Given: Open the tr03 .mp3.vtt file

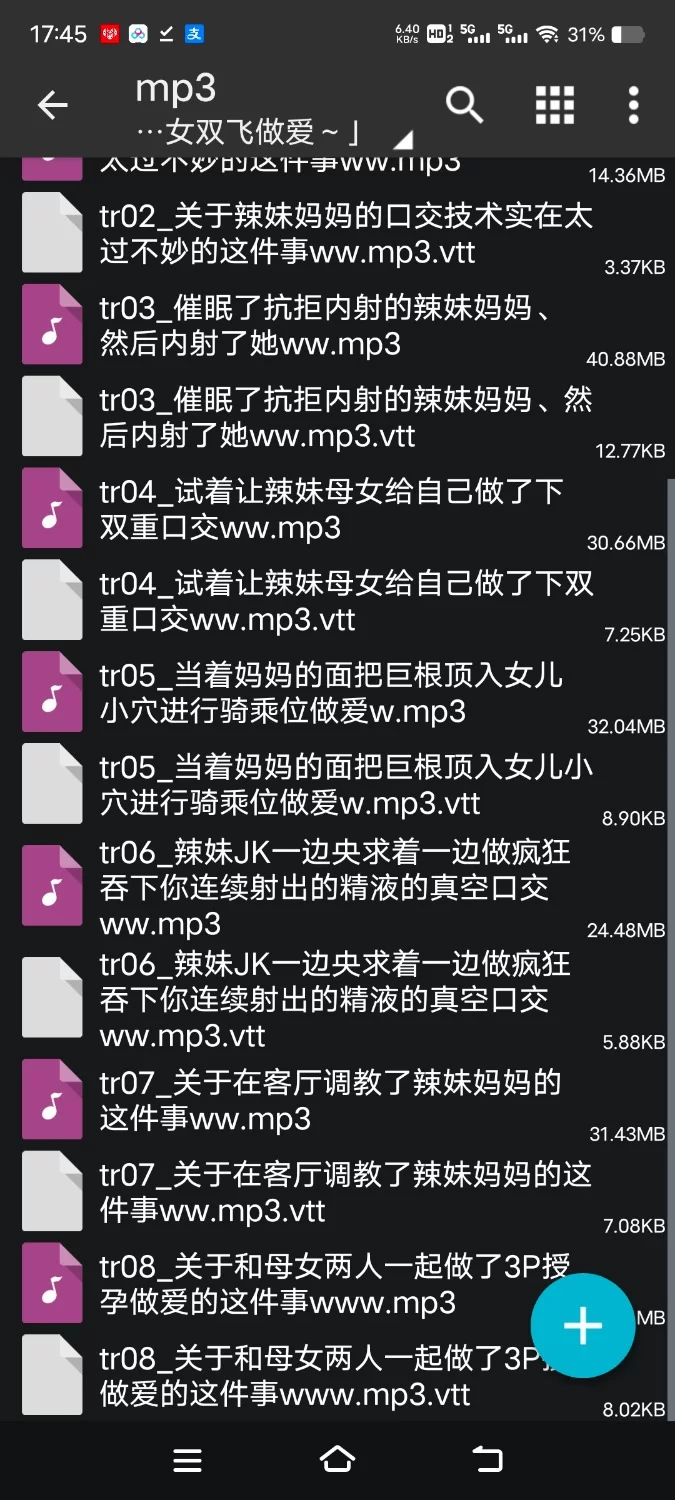Looking at the screenshot, I should pyautogui.click(x=330, y=417).
